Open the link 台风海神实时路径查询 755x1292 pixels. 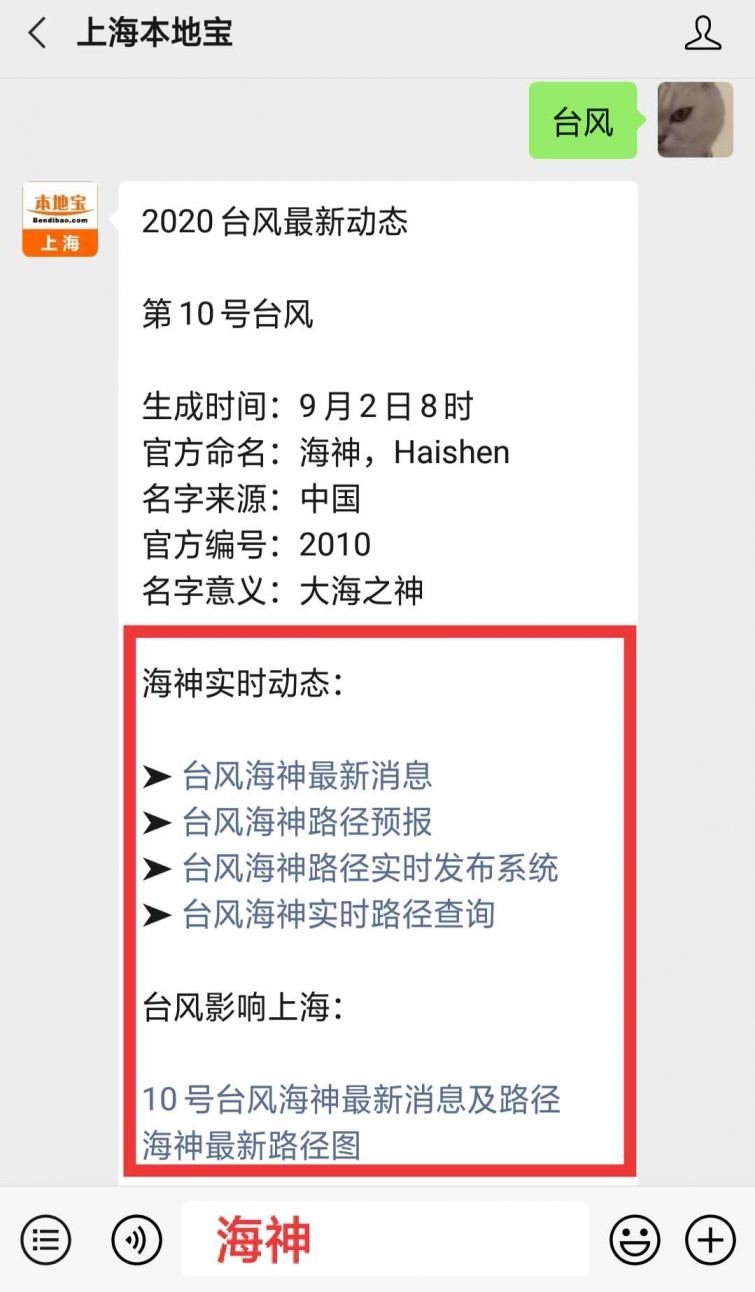point(338,913)
